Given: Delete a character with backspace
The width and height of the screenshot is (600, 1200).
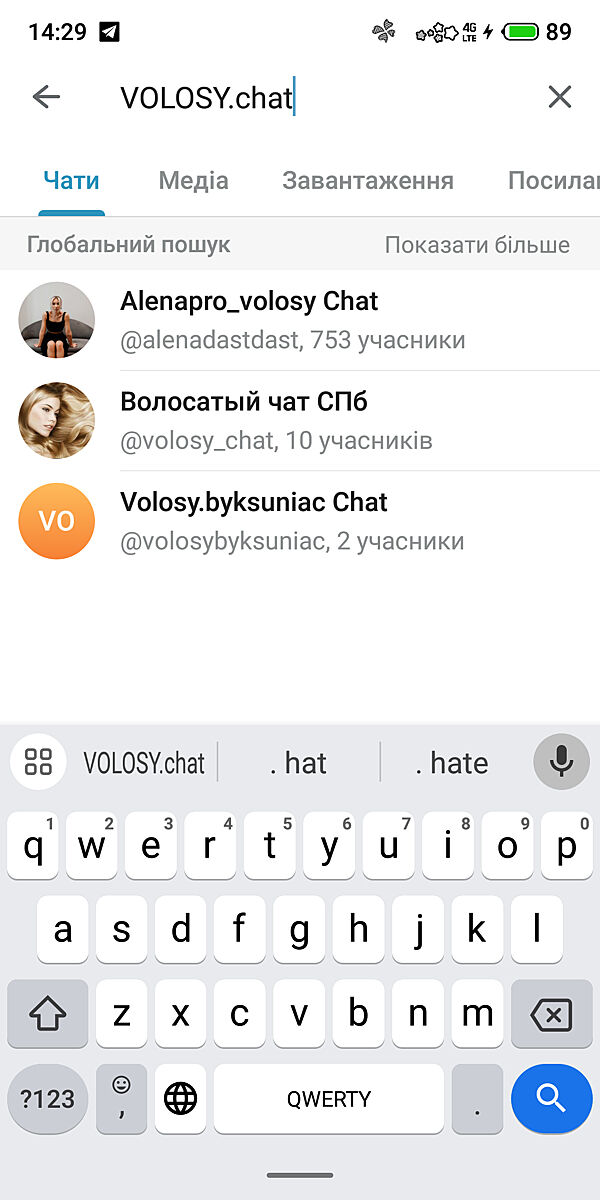Looking at the screenshot, I should pyautogui.click(x=551, y=1015).
